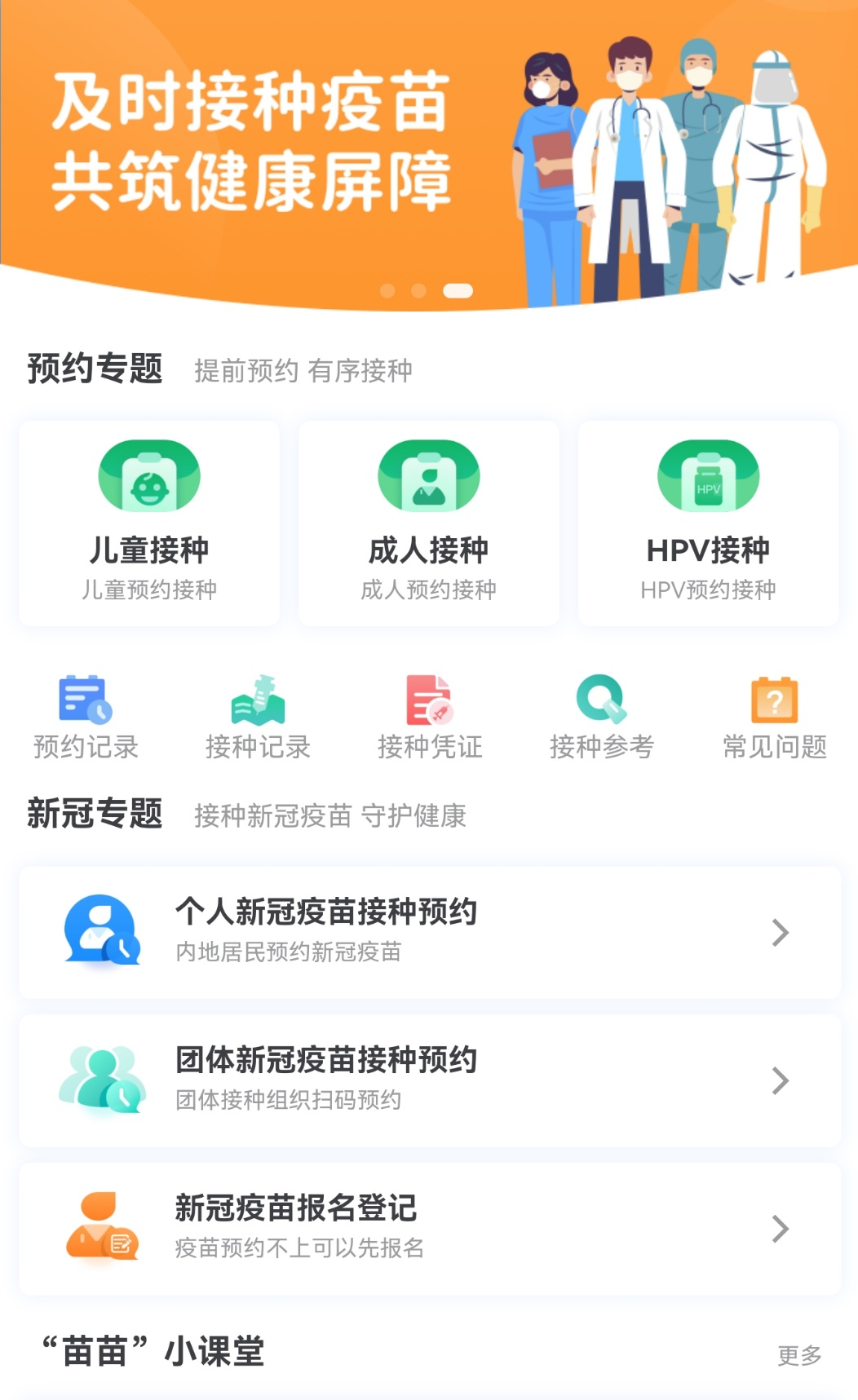Check the 接种参考 vaccination reference
This screenshot has width=858, height=1400.
[x=602, y=717]
